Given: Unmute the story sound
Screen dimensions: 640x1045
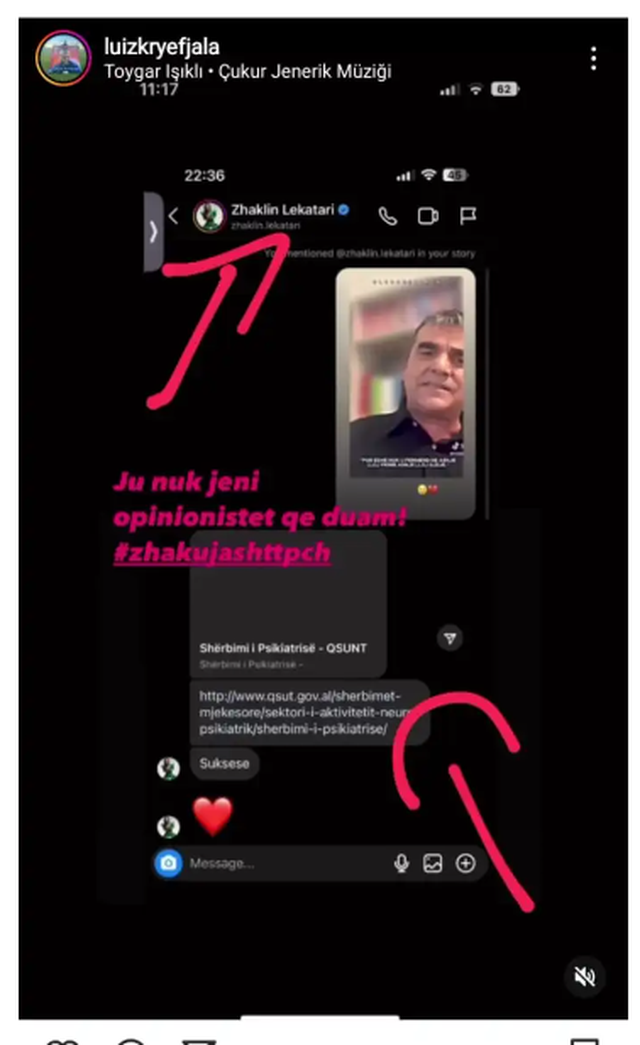Looking at the screenshot, I should 587,976.
